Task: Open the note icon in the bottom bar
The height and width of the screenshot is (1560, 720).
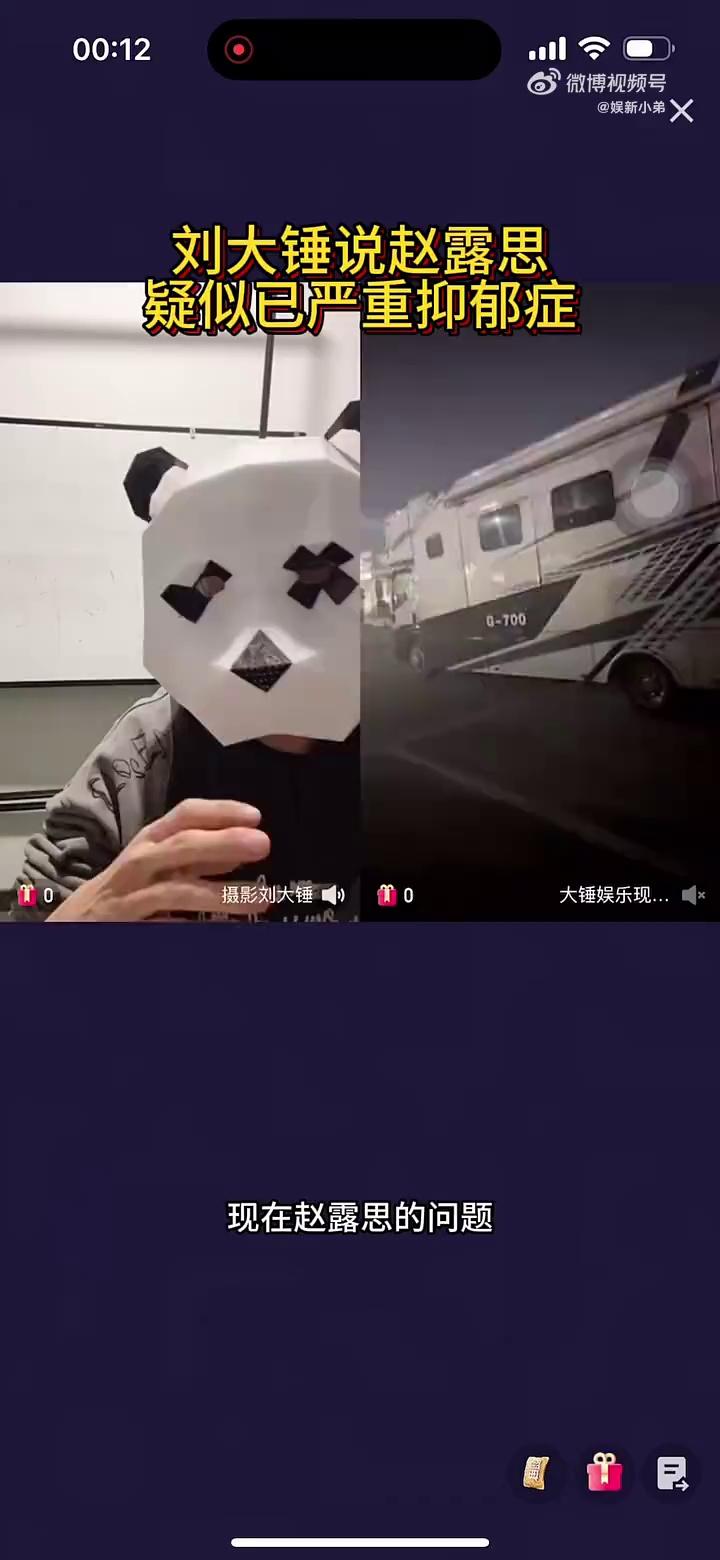Action: coord(672,1472)
